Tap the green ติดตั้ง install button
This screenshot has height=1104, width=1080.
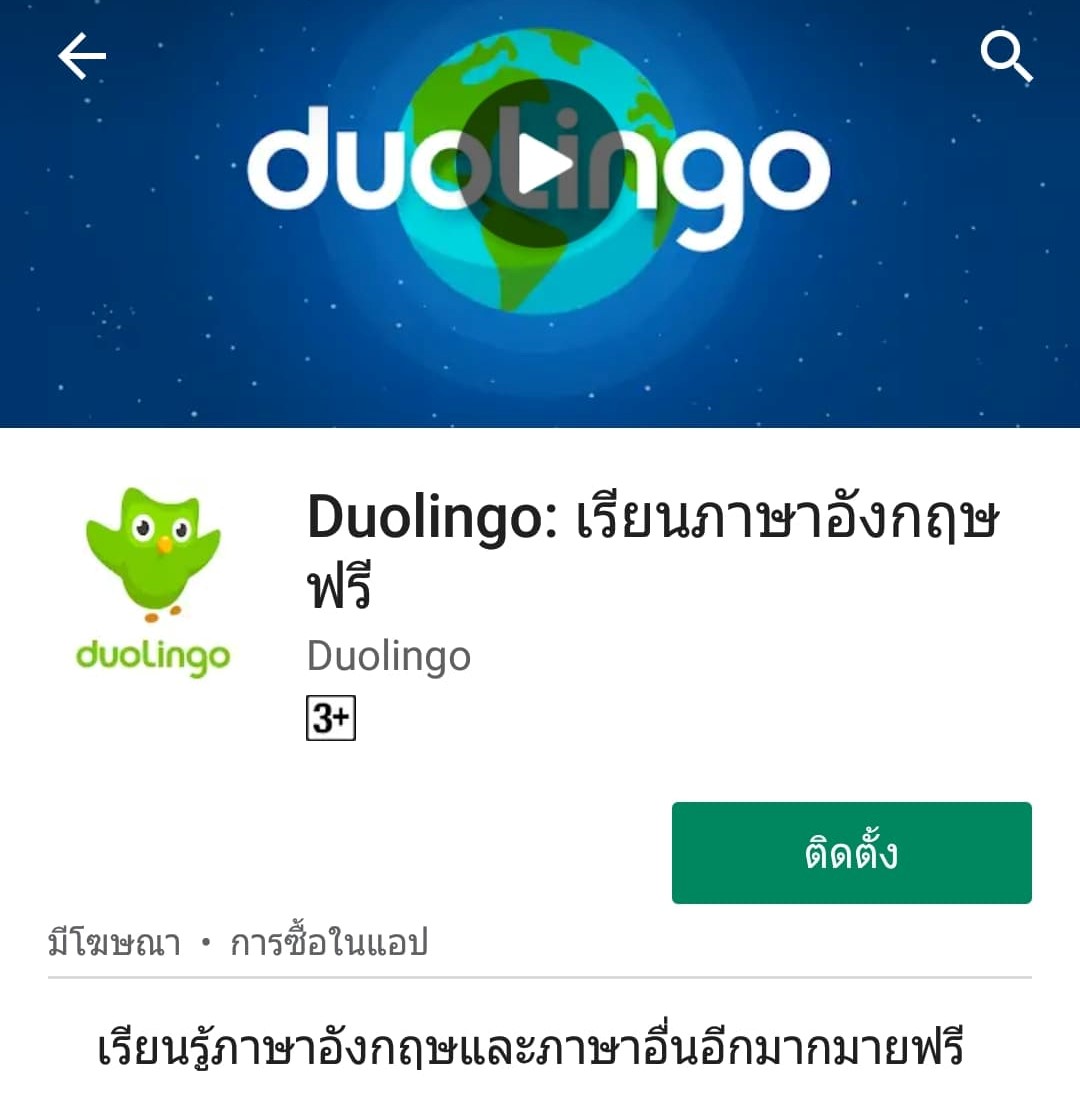851,853
